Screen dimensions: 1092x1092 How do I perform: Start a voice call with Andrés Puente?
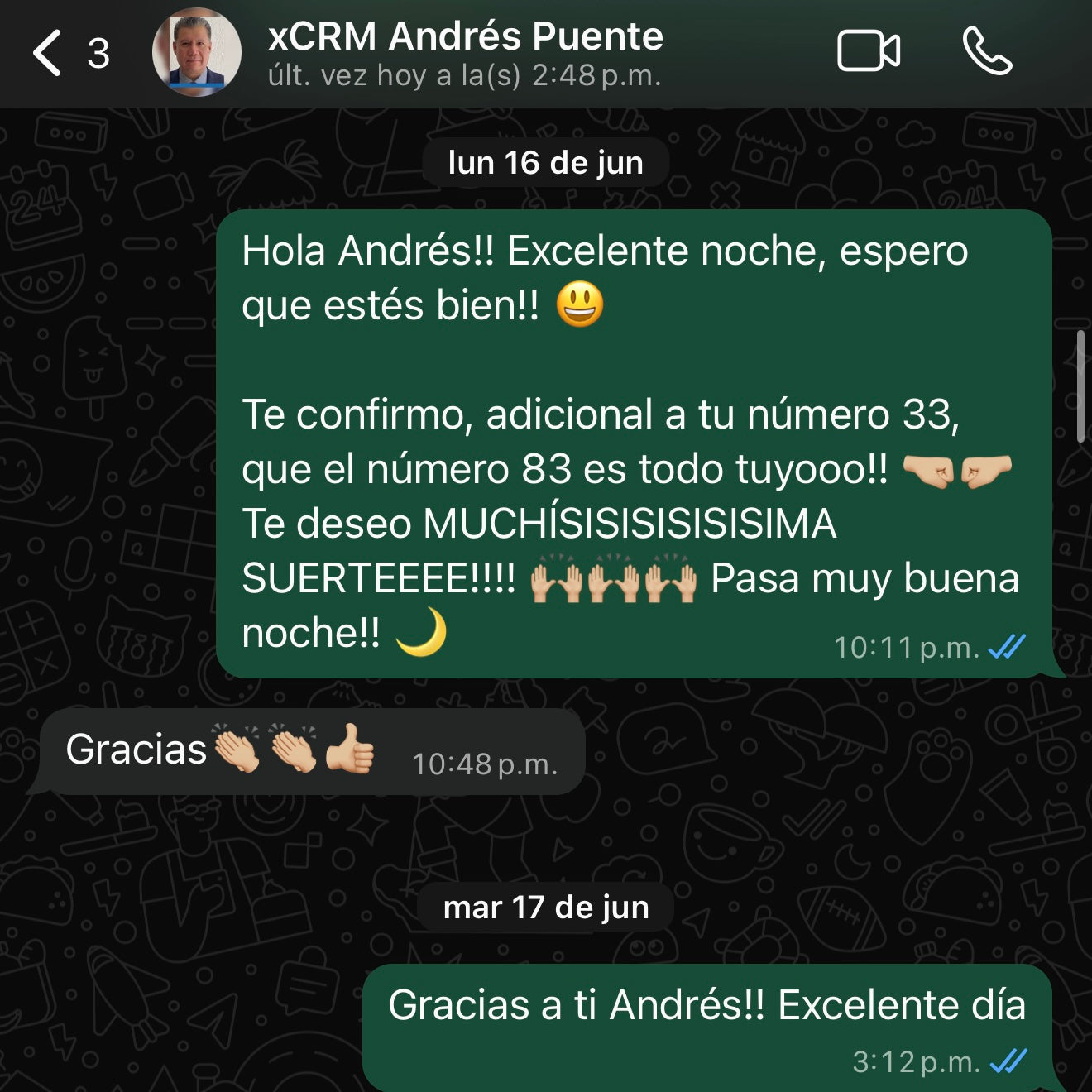coord(987,52)
